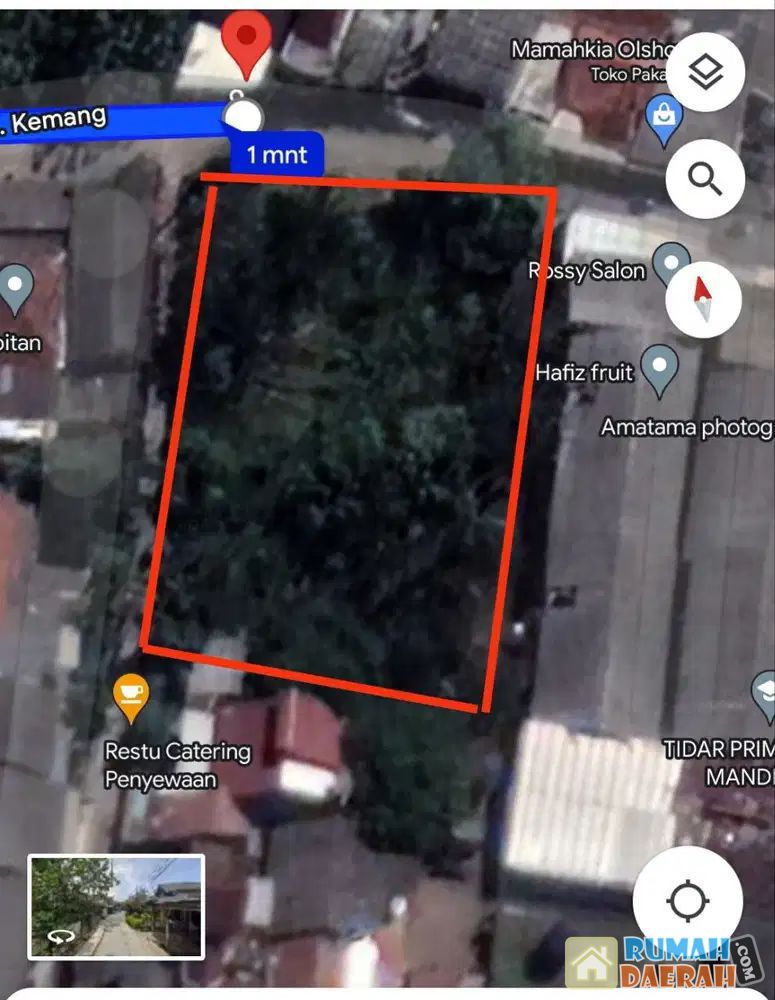Open the Restu Catering Penyewaan cafe pin
This screenshot has width=775, height=1000.
[x=131, y=694]
